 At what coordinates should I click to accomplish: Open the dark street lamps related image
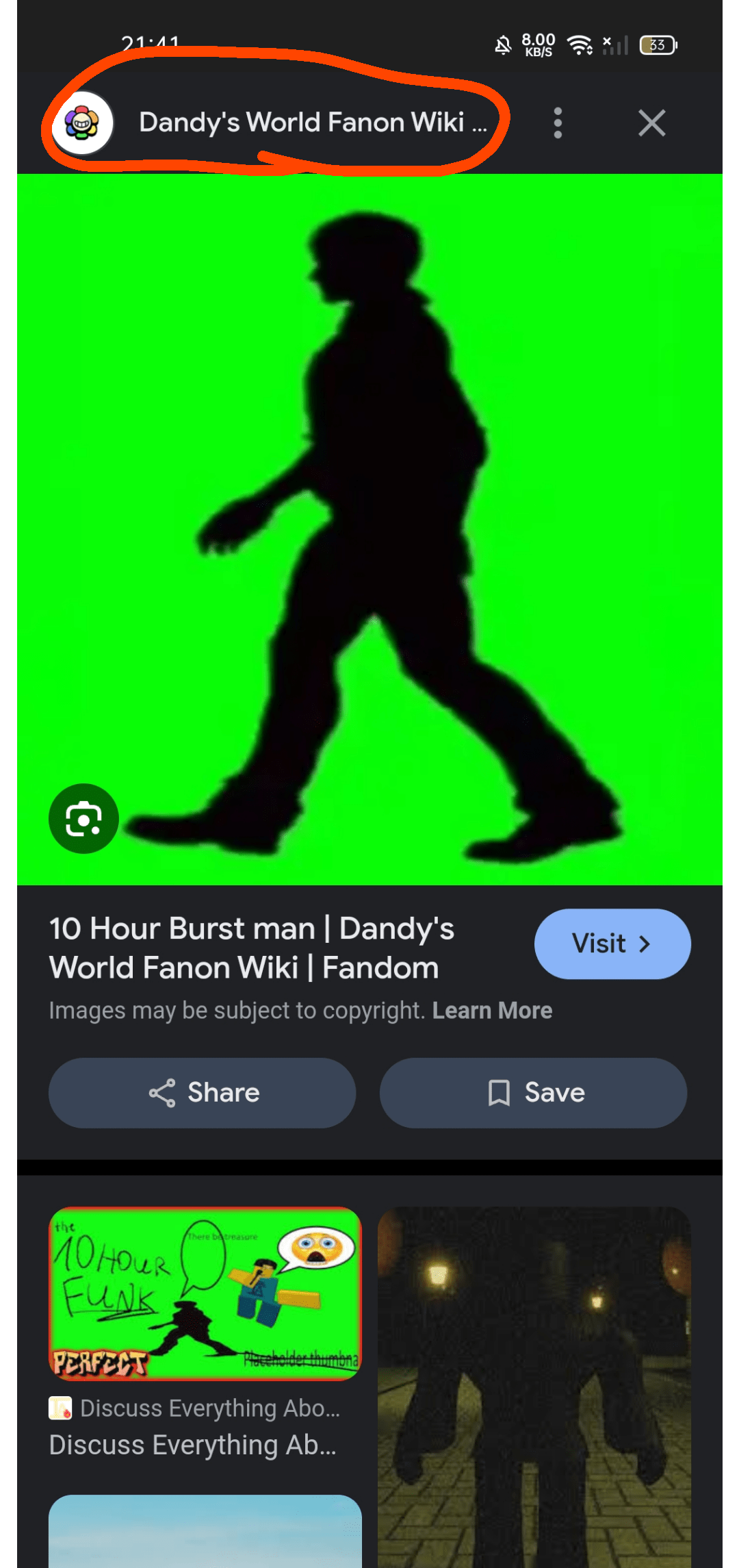(534, 1383)
